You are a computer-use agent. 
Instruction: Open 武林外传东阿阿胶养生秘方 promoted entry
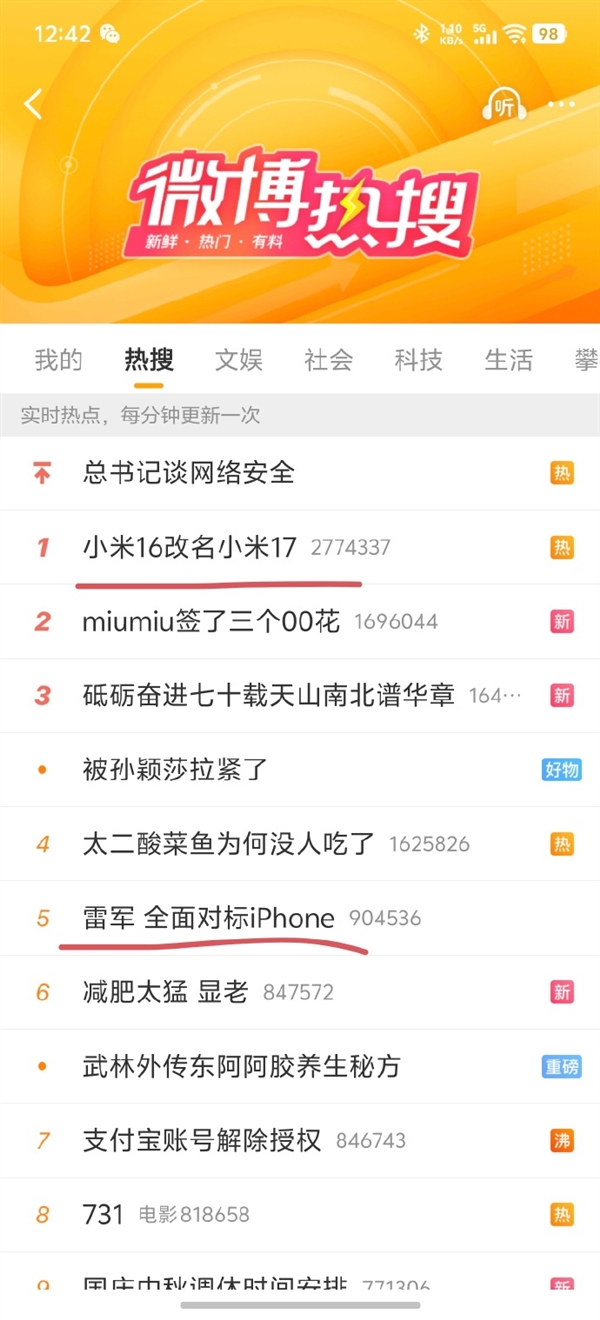pyautogui.click(x=241, y=1066)
